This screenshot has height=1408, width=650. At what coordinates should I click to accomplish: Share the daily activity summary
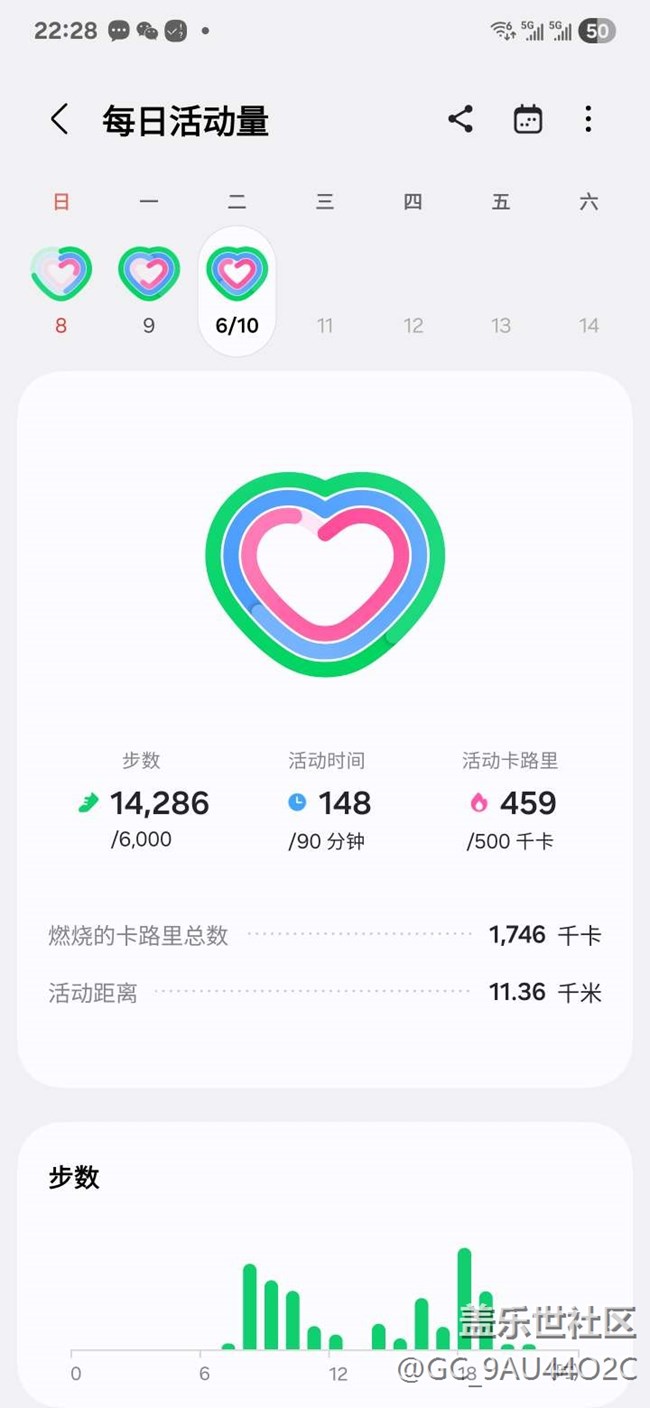[x=460, y=119]
